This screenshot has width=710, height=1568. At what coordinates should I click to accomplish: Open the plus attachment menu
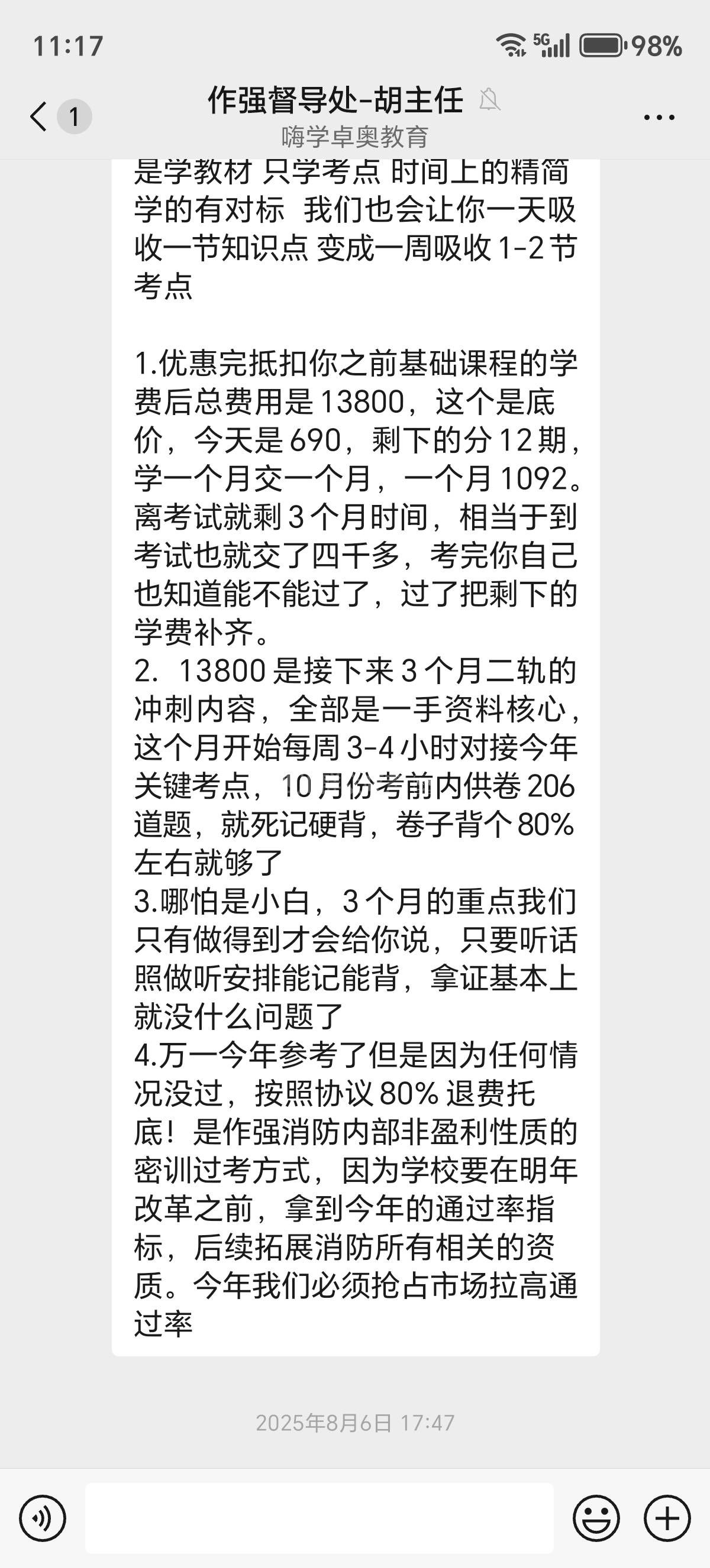(667, 1518)
